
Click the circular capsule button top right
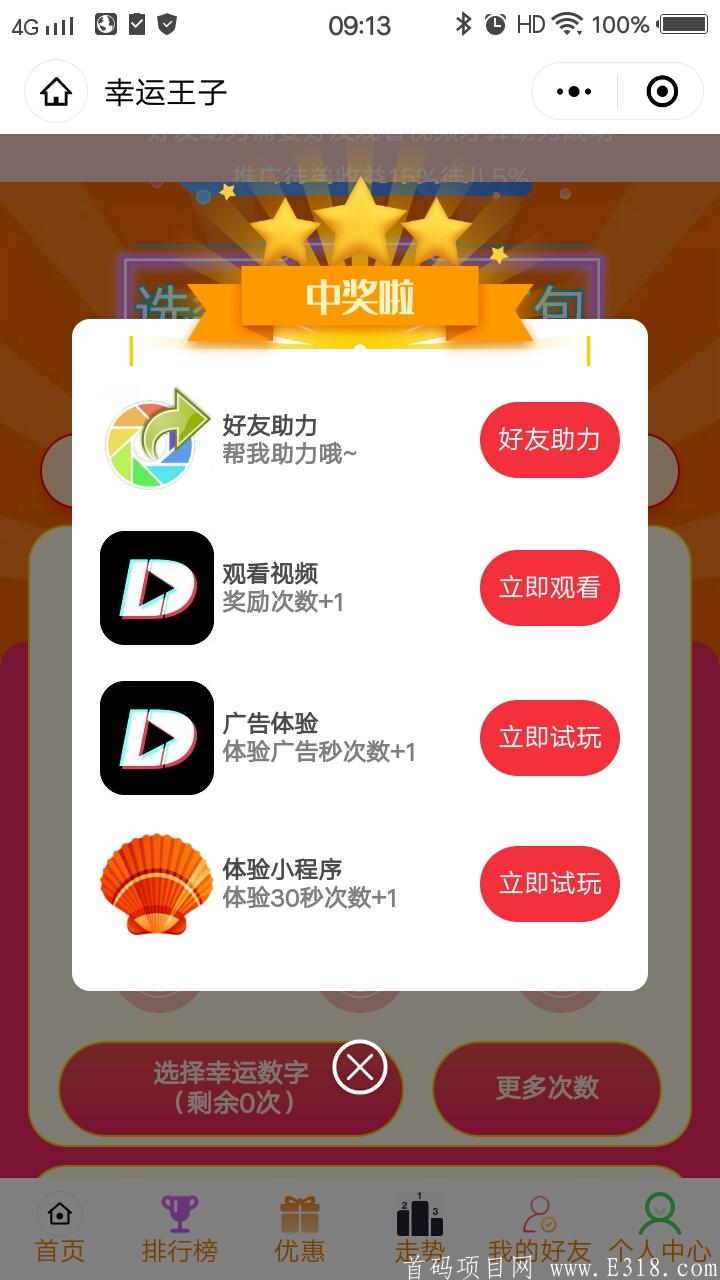tap(661, 90)
